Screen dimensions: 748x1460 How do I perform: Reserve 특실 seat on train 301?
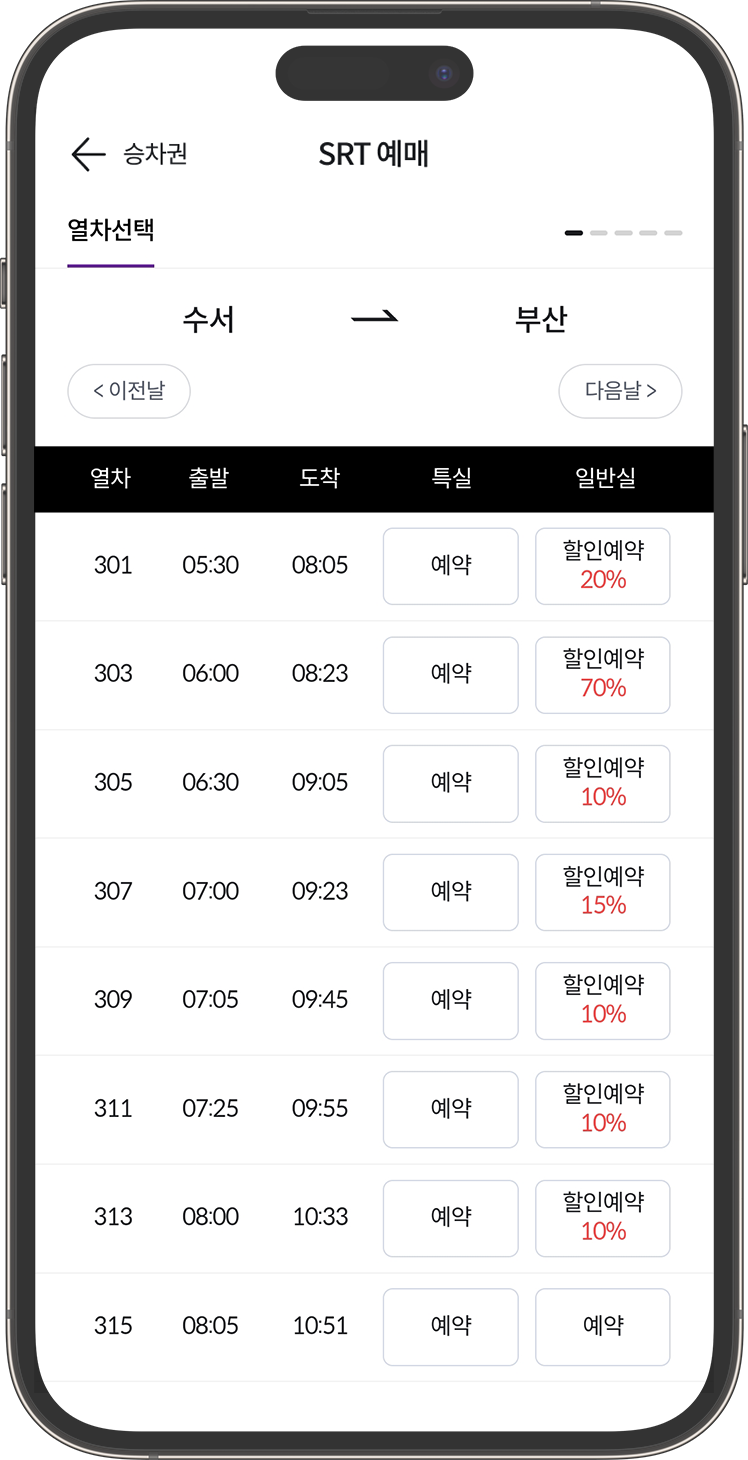[x=450, y=566]
